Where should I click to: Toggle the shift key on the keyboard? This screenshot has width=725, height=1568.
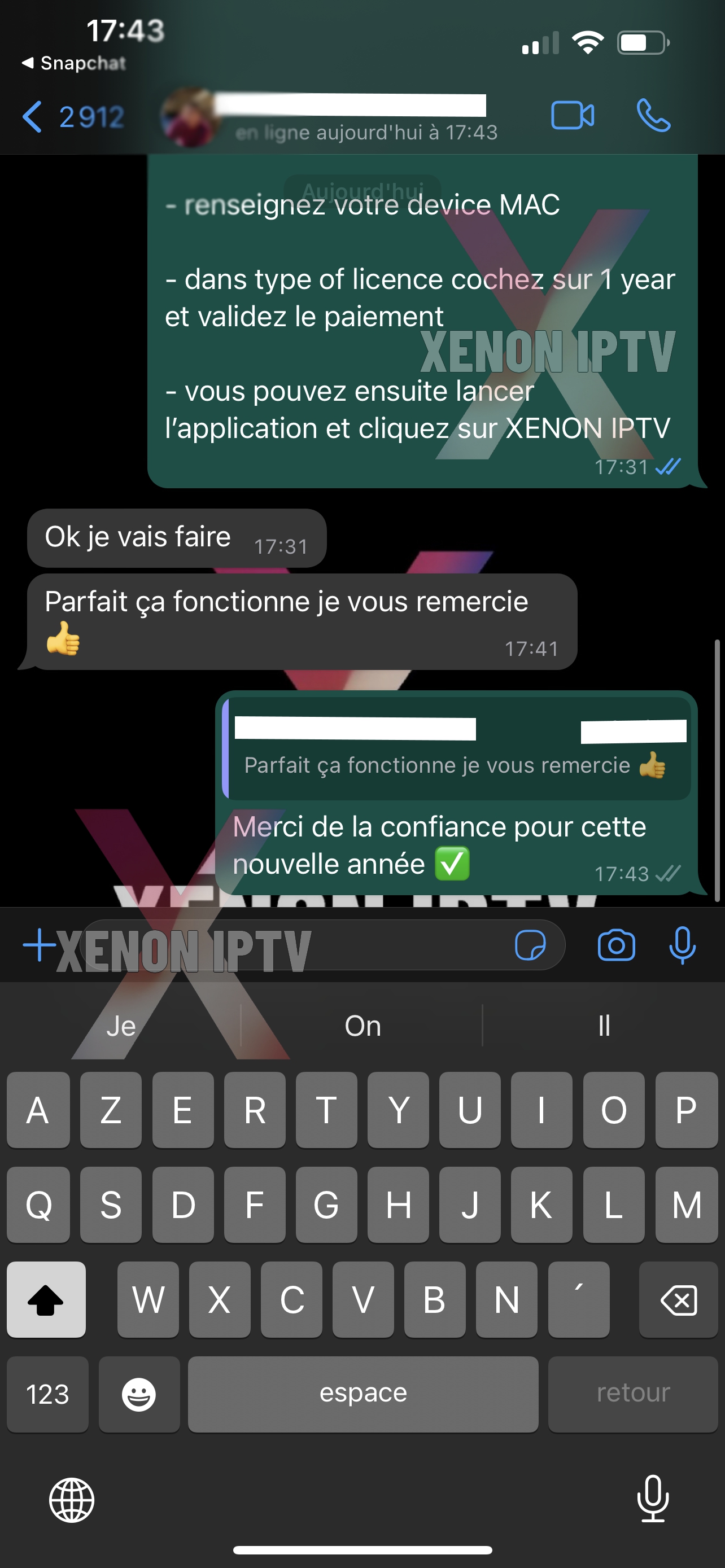click(x=46, y=1300)
